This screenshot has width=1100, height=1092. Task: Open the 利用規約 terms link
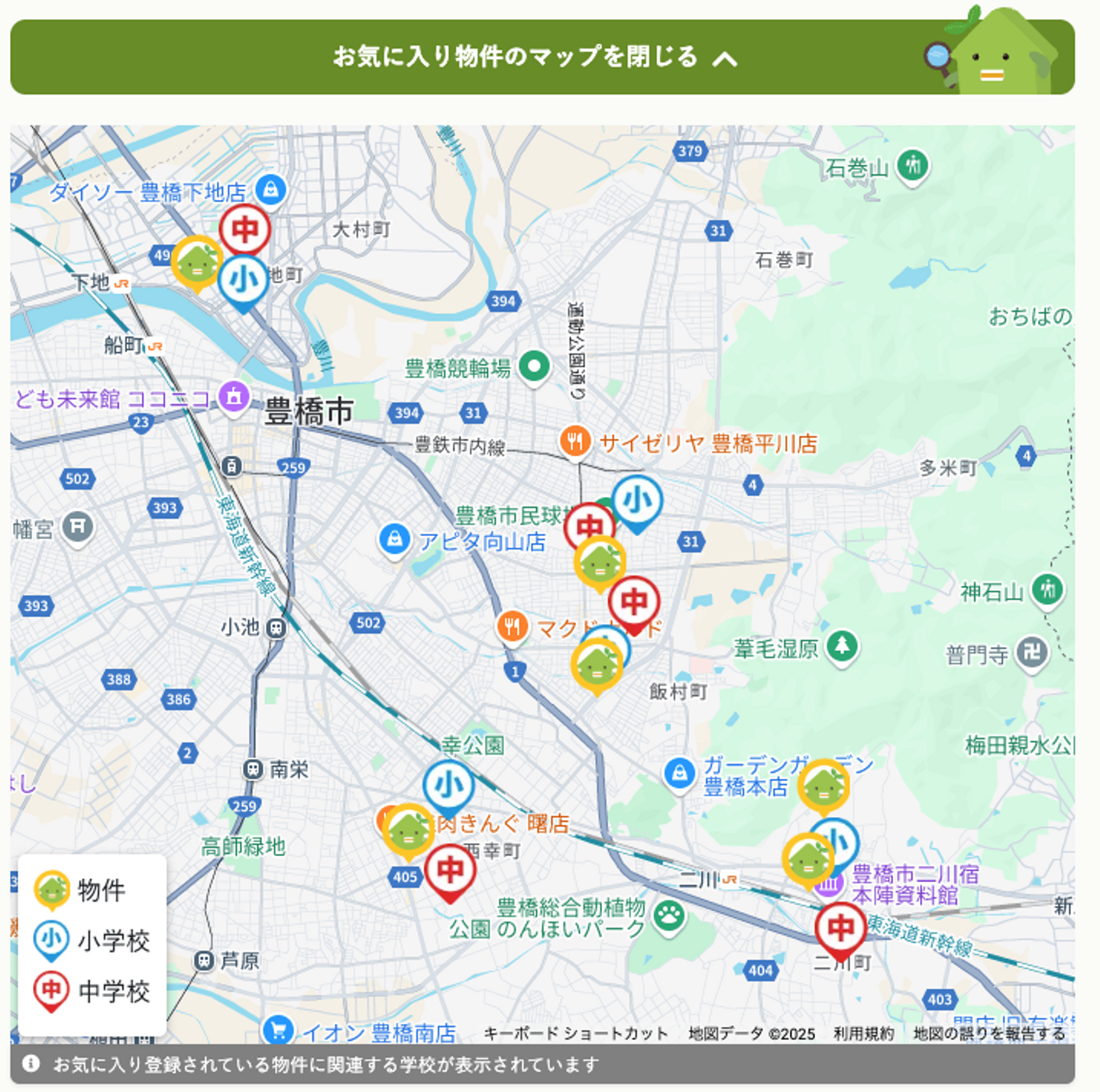coord(863,1033)
